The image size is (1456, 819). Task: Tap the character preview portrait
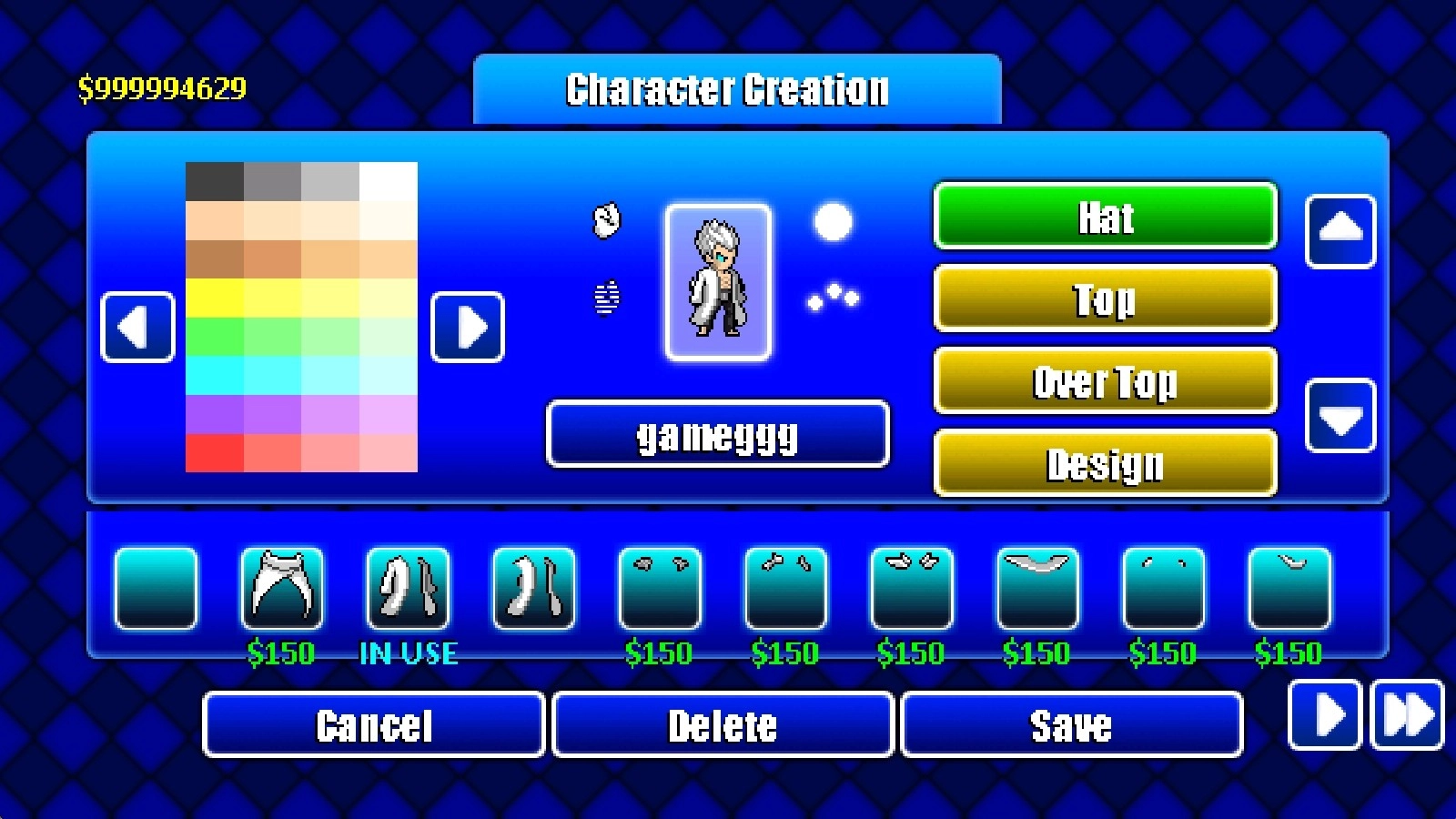[x=718, y=282]
